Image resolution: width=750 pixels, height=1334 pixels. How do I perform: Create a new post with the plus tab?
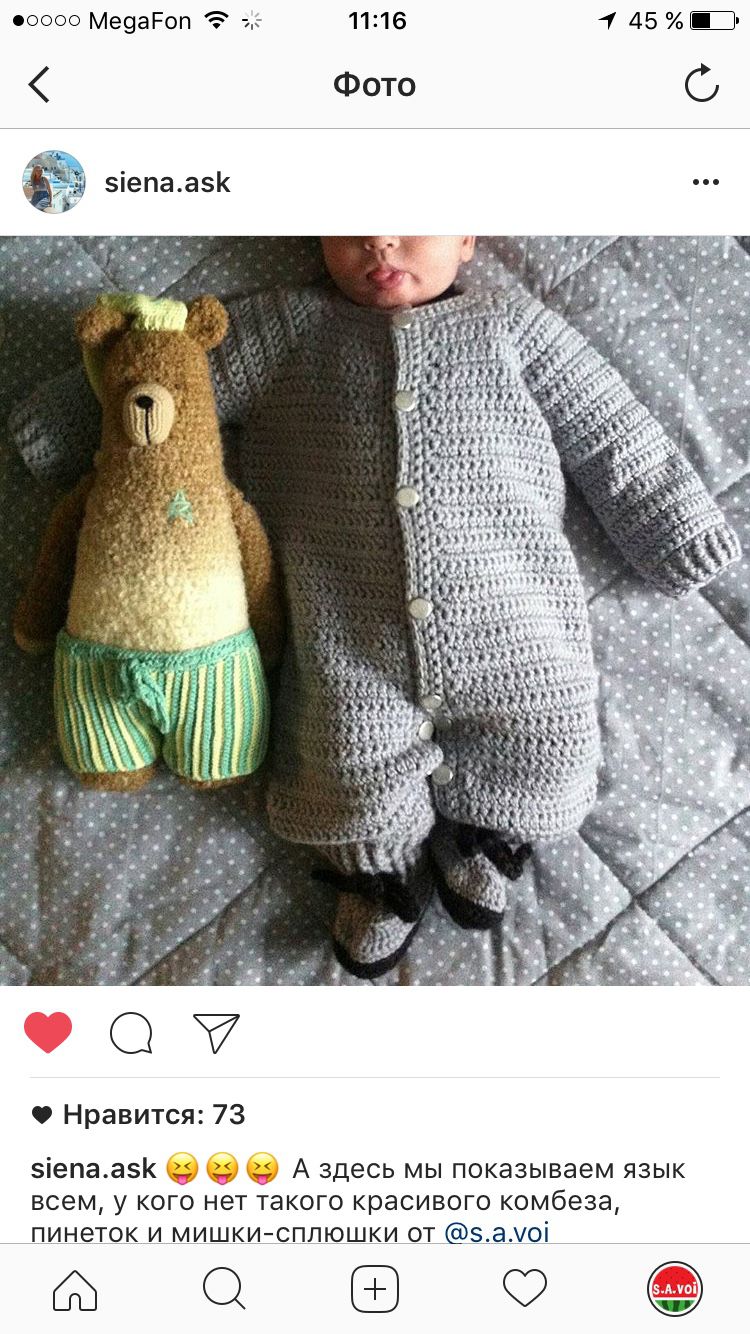point(375,1289)
